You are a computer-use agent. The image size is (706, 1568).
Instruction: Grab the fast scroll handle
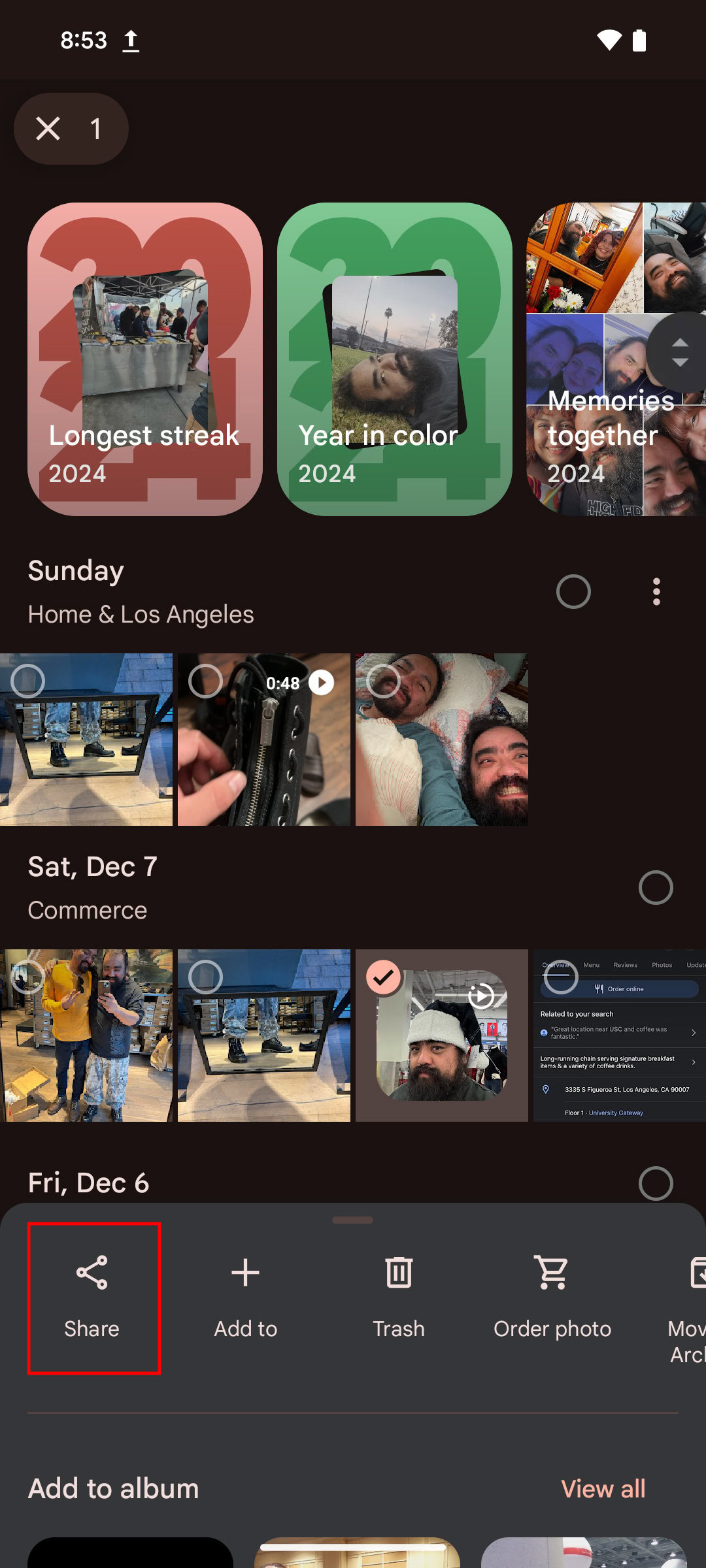coord(680,352)
